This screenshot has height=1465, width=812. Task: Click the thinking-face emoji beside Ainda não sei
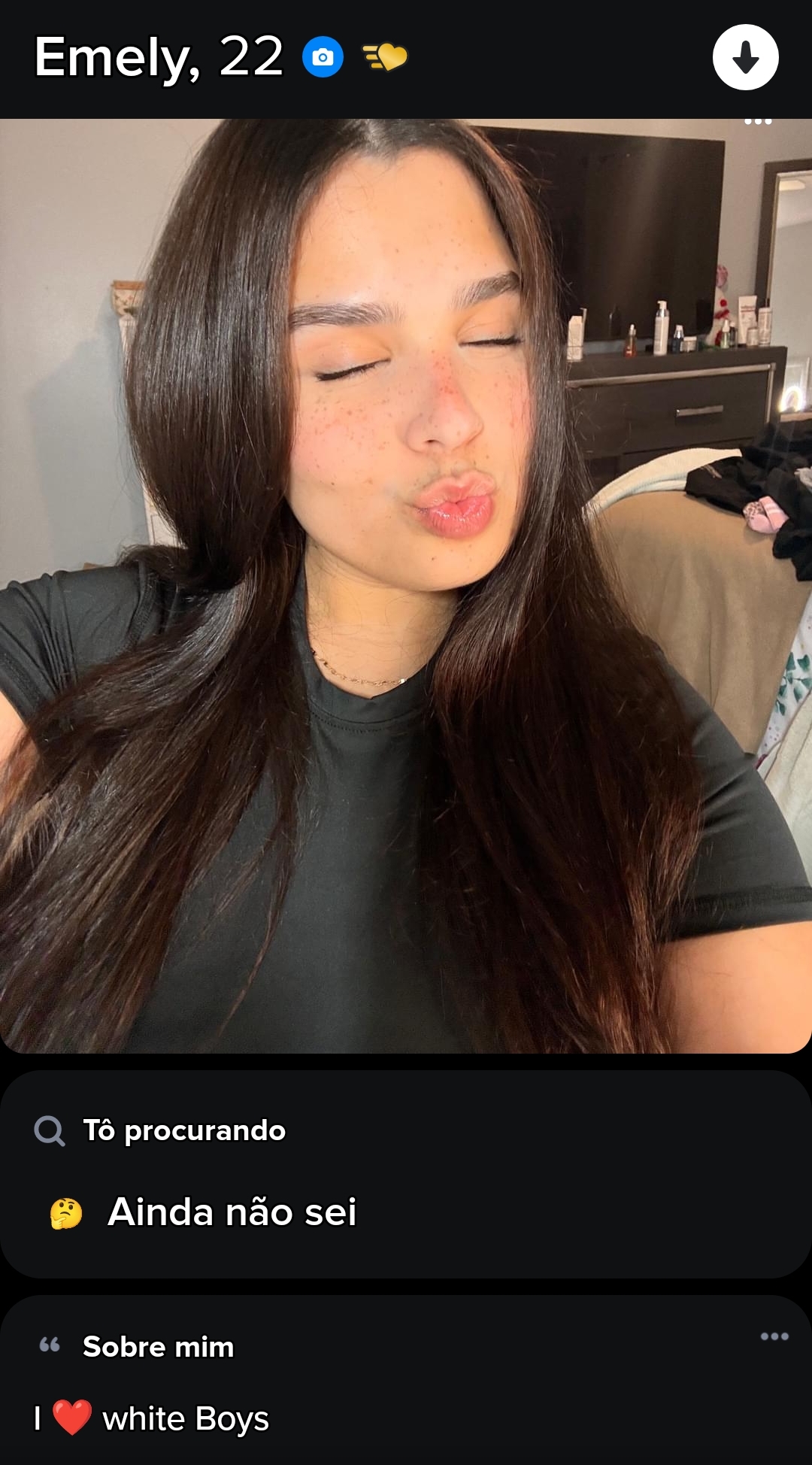(x=67, y=1211)
